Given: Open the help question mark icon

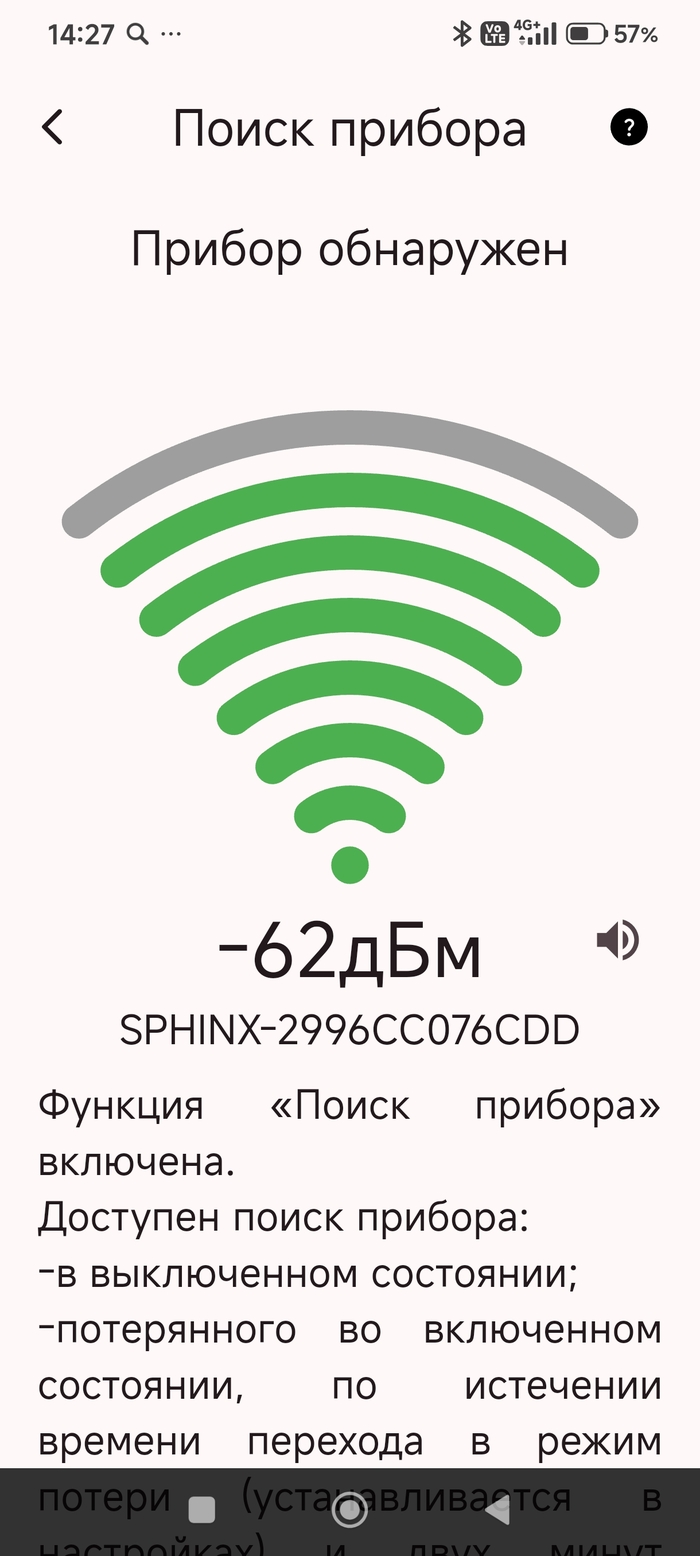Looking at the screenshot, I should tap(628, 127).
